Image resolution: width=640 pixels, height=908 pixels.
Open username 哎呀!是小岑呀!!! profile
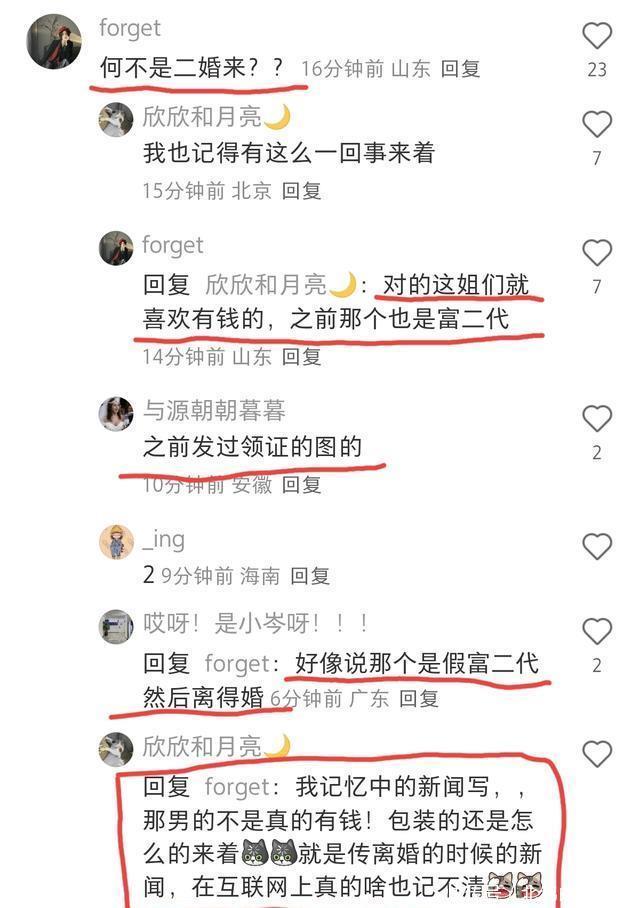click(257, 624)
